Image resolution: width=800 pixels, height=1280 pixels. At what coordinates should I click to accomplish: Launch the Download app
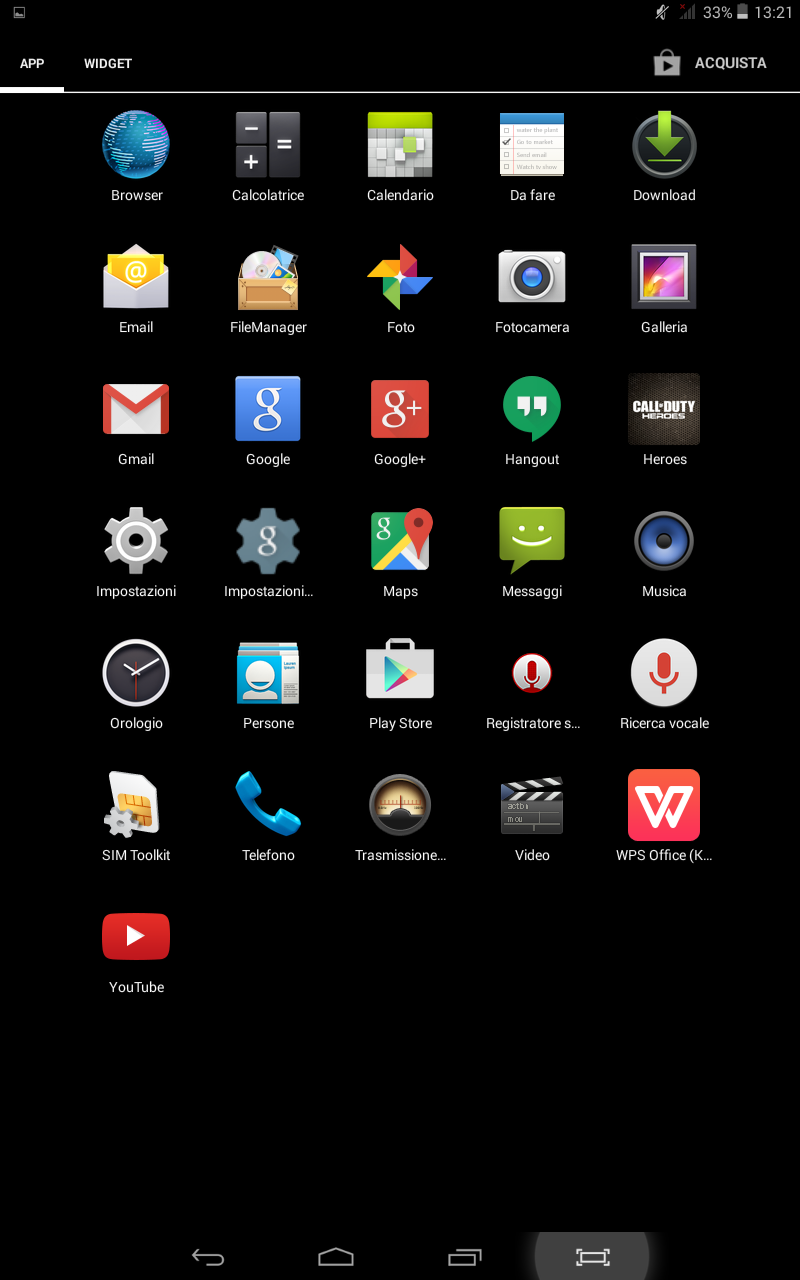click(x=664, y=146)
